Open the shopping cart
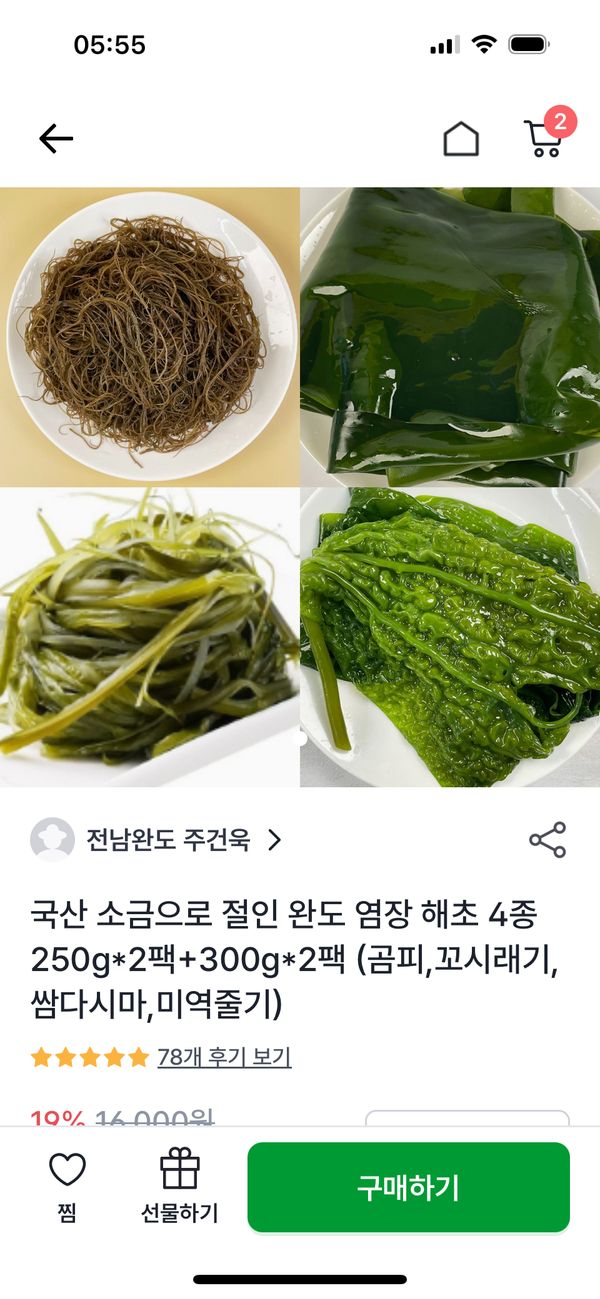600x1299 pixels. (544, 139)
